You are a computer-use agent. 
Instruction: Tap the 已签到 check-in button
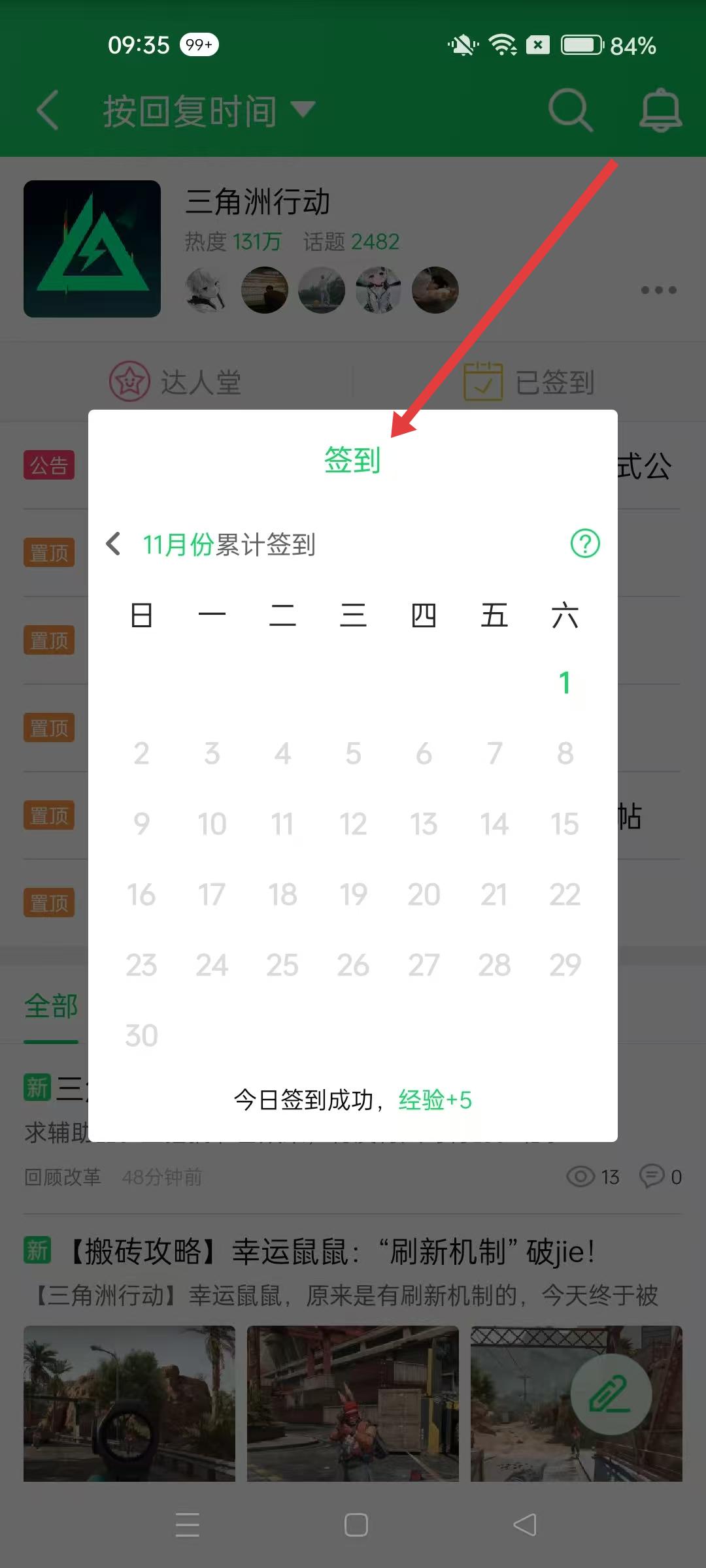click(x=529, y=382)
